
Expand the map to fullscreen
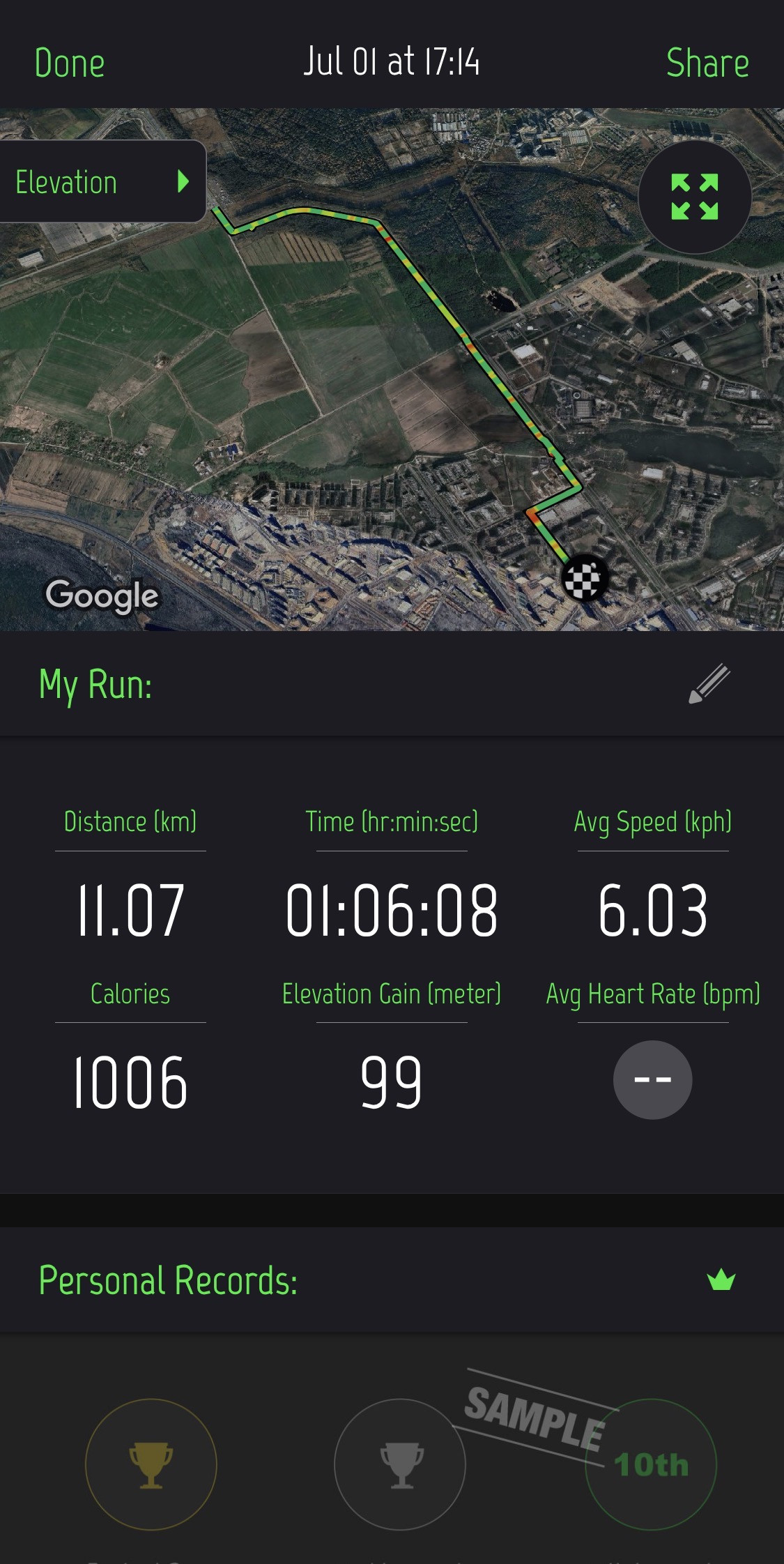(x=695, y=197)
